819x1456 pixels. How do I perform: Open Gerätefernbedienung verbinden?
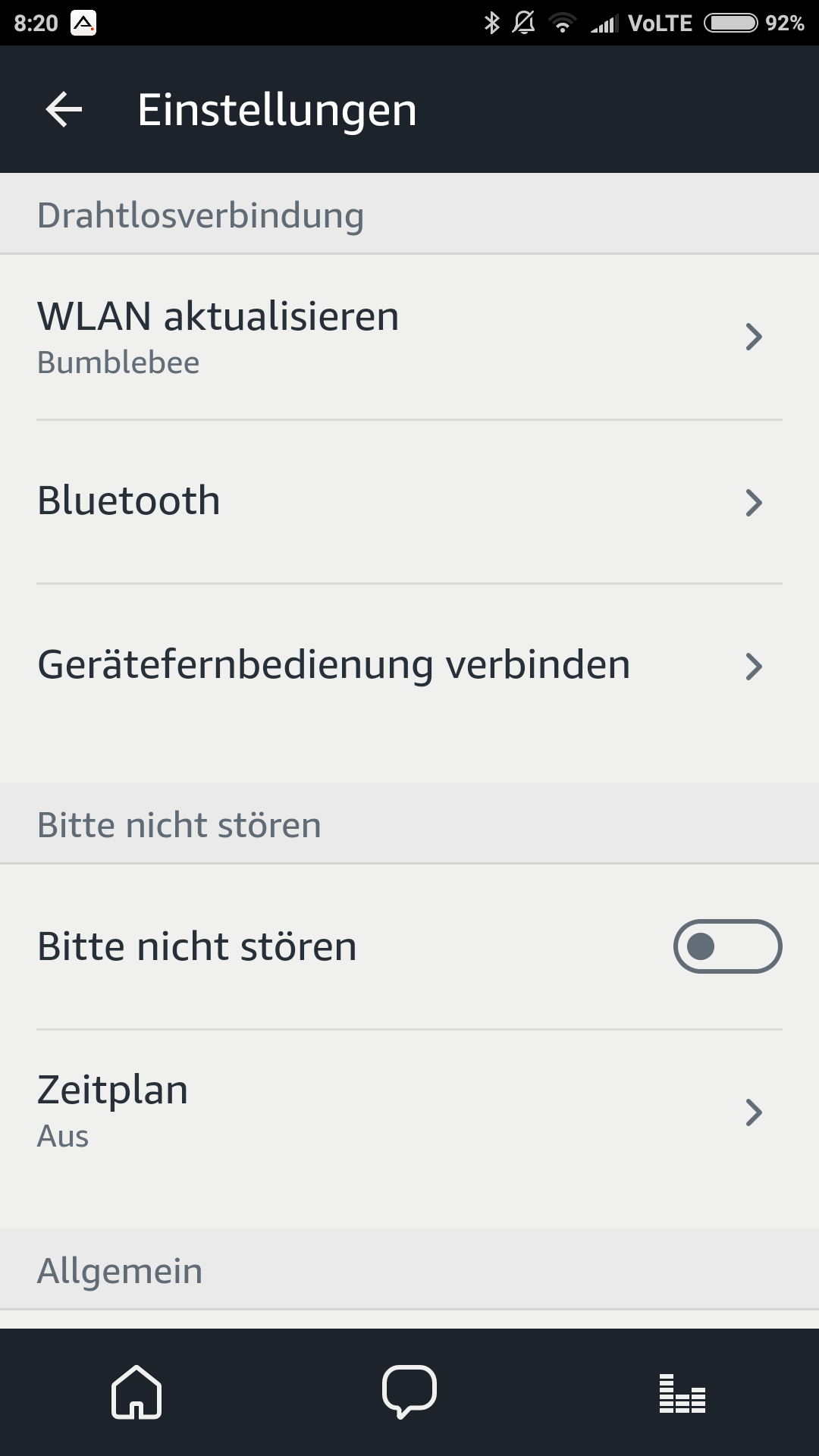pyautogui.click(x=409, y=666)
